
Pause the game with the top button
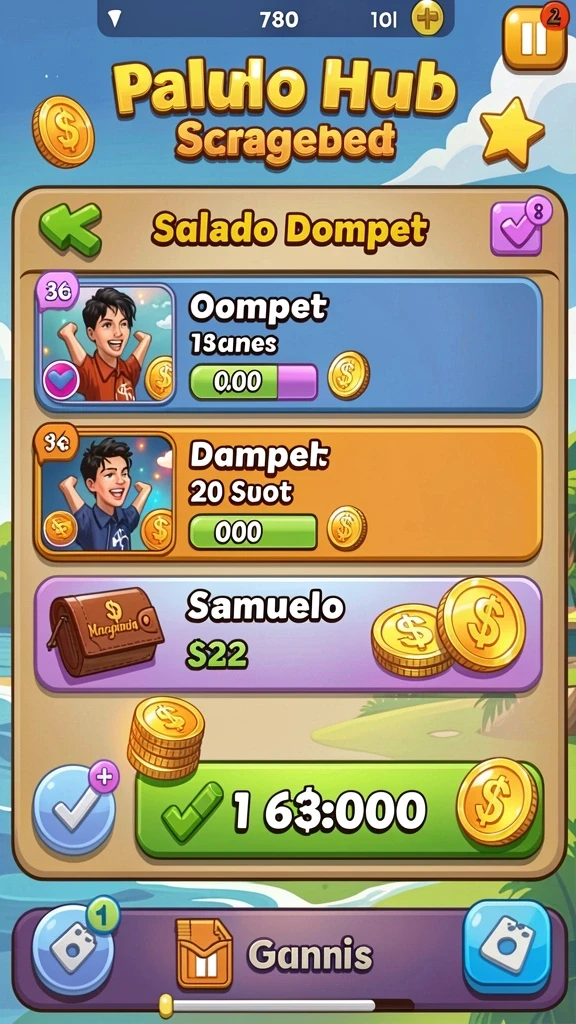click(534, 37)
